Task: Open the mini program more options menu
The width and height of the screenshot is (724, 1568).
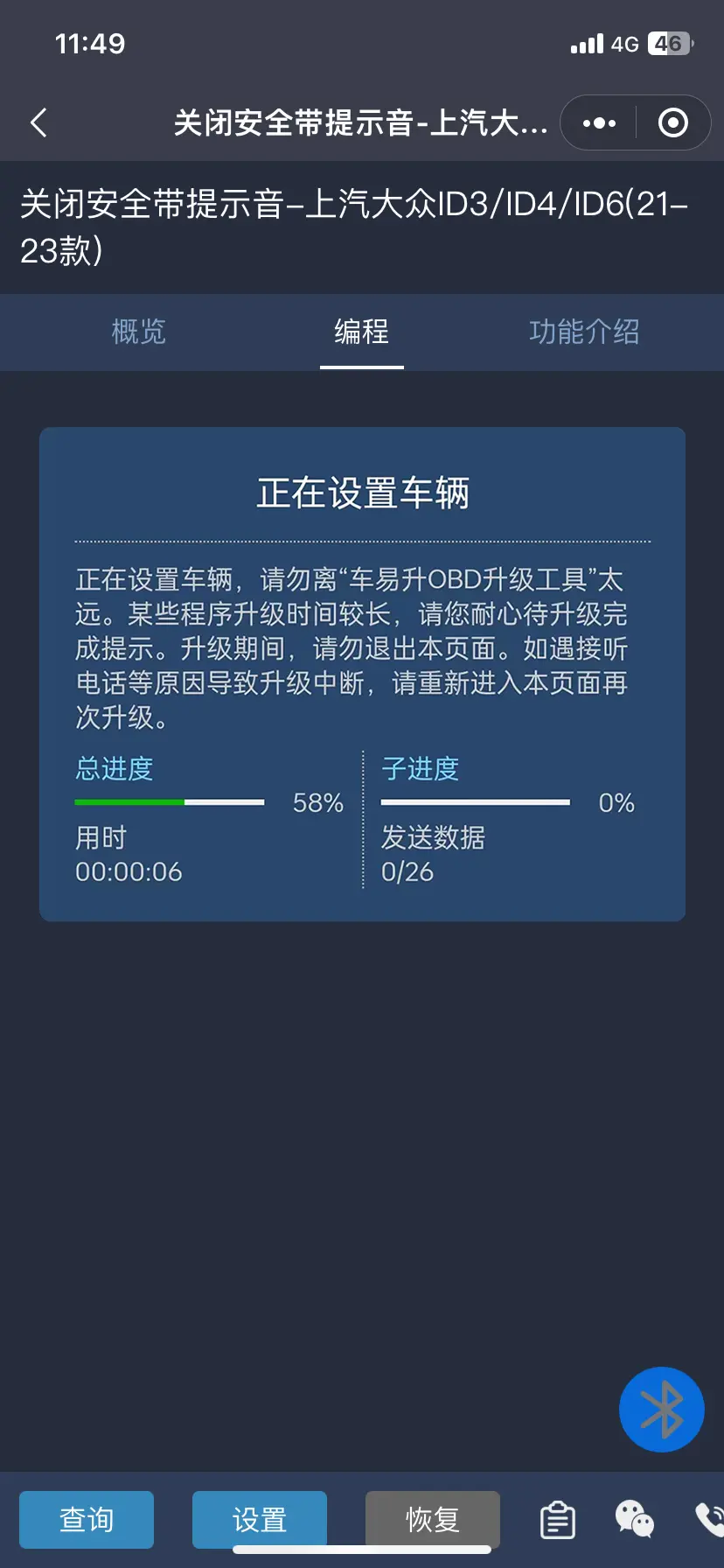Action: 599,123
